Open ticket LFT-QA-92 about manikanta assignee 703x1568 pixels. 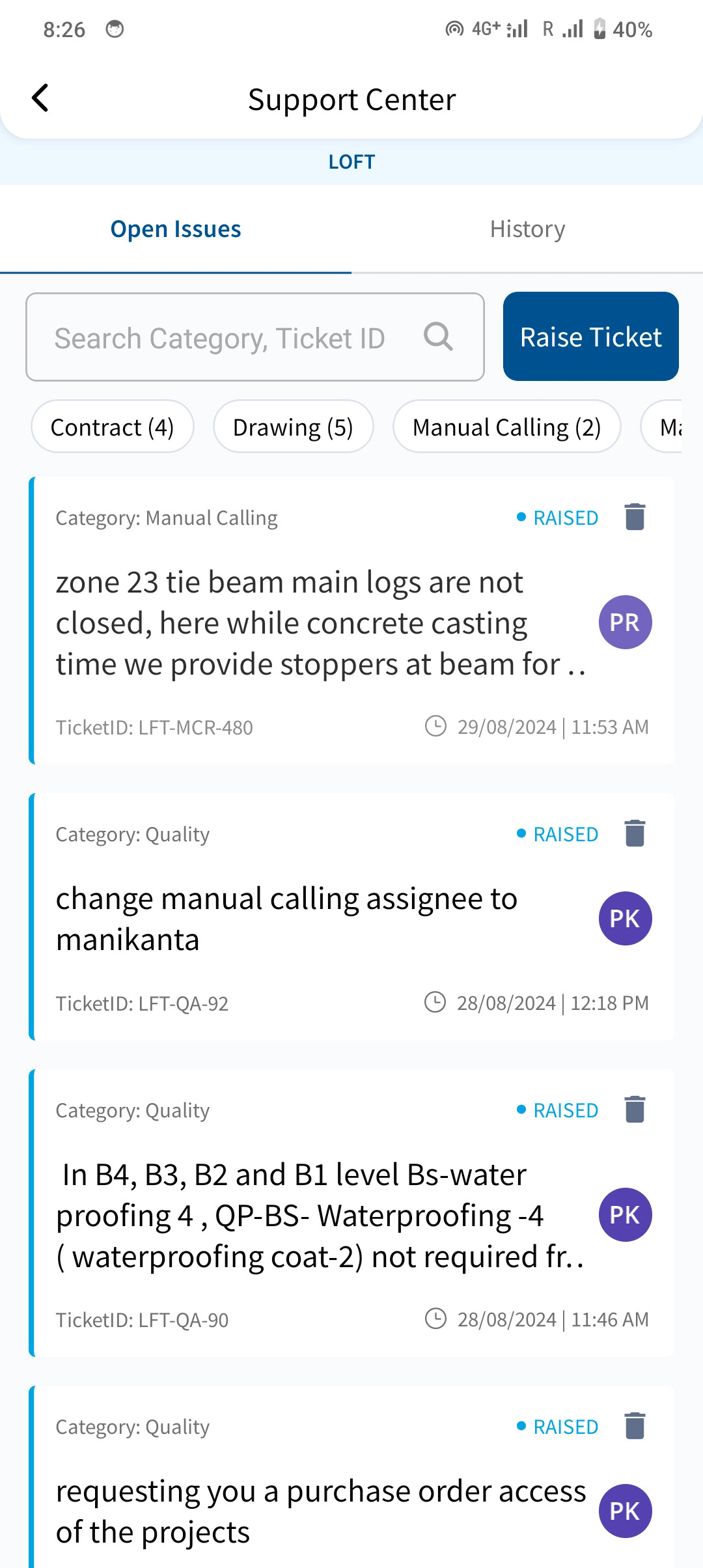click(x=351, y=917)
